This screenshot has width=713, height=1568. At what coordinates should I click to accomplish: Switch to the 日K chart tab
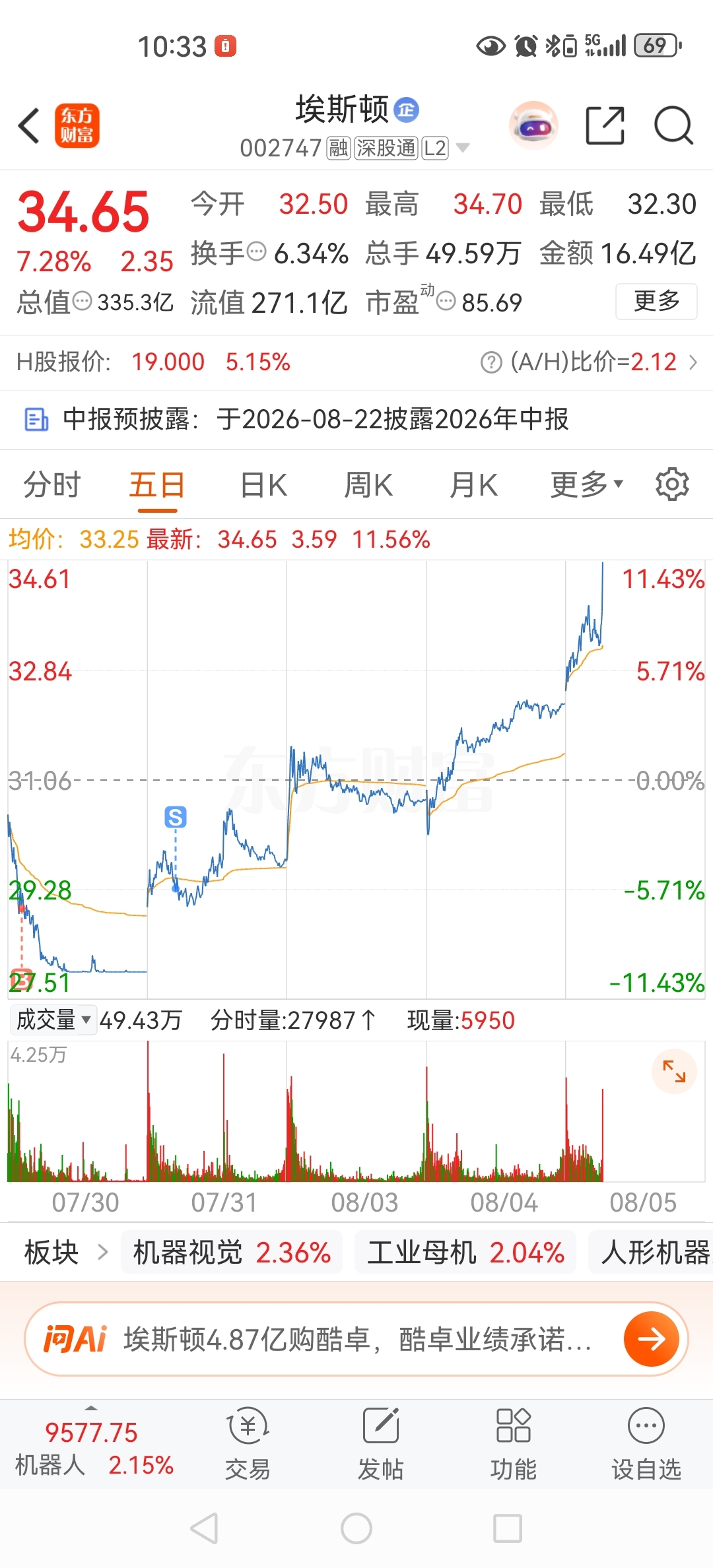(x=263, y=485)
